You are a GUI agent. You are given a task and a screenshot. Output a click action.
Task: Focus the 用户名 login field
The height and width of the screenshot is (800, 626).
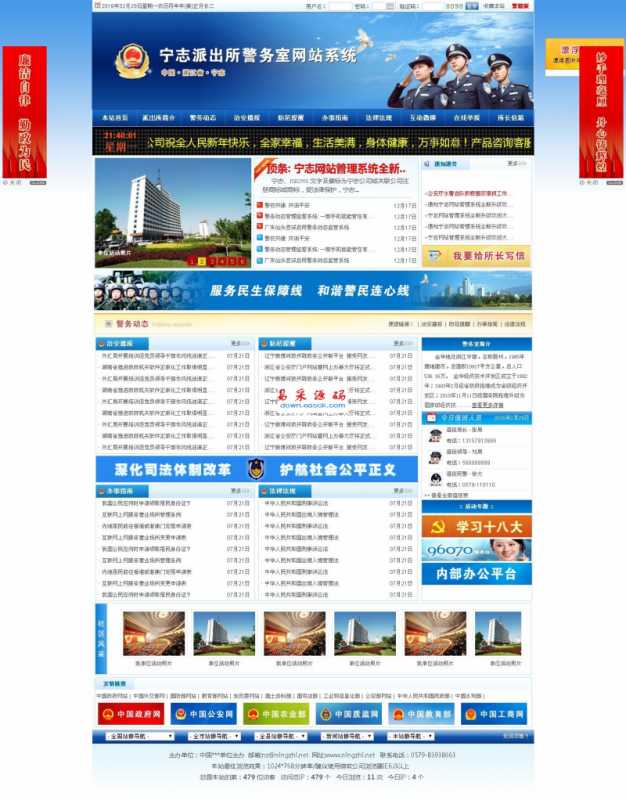click(340, 6)
